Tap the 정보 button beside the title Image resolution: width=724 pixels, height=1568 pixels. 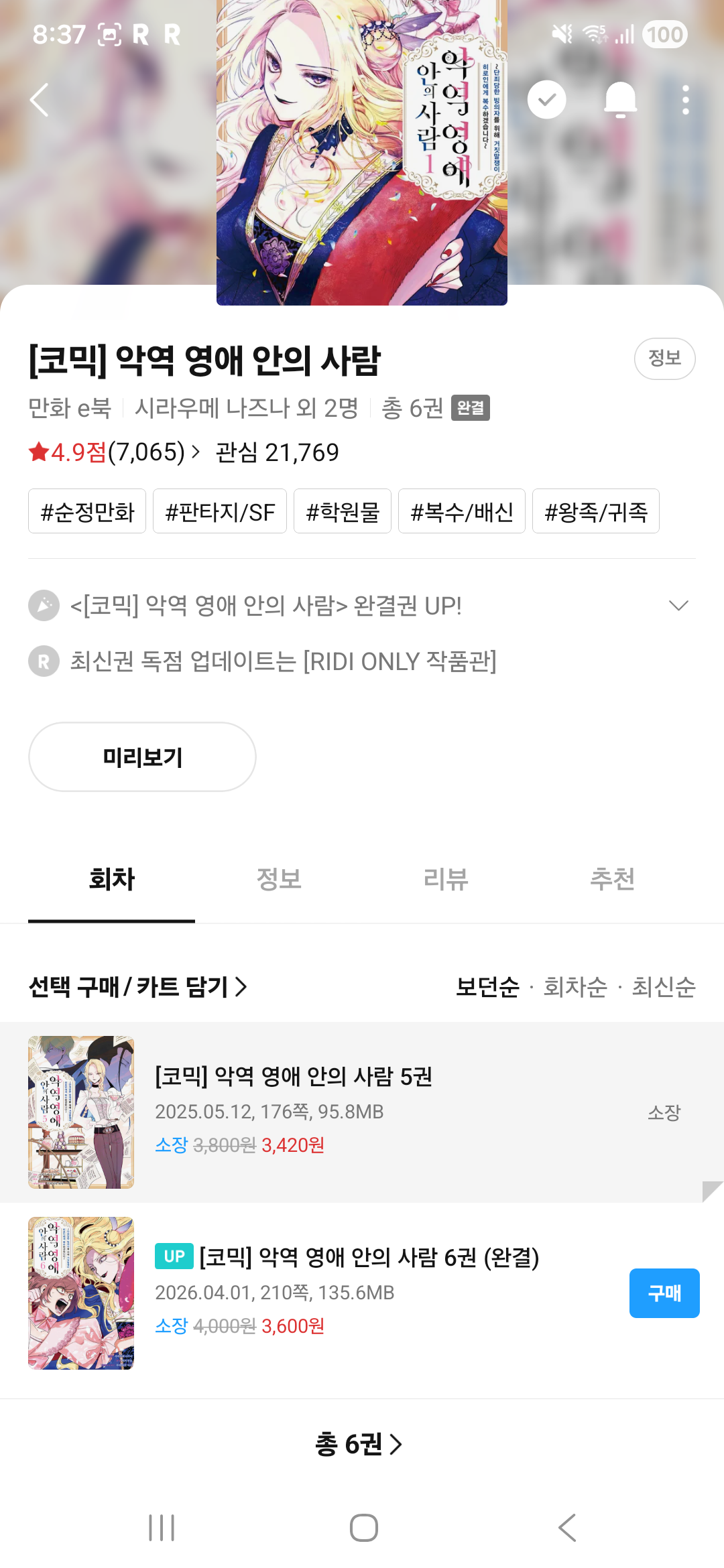click(664, 358)
